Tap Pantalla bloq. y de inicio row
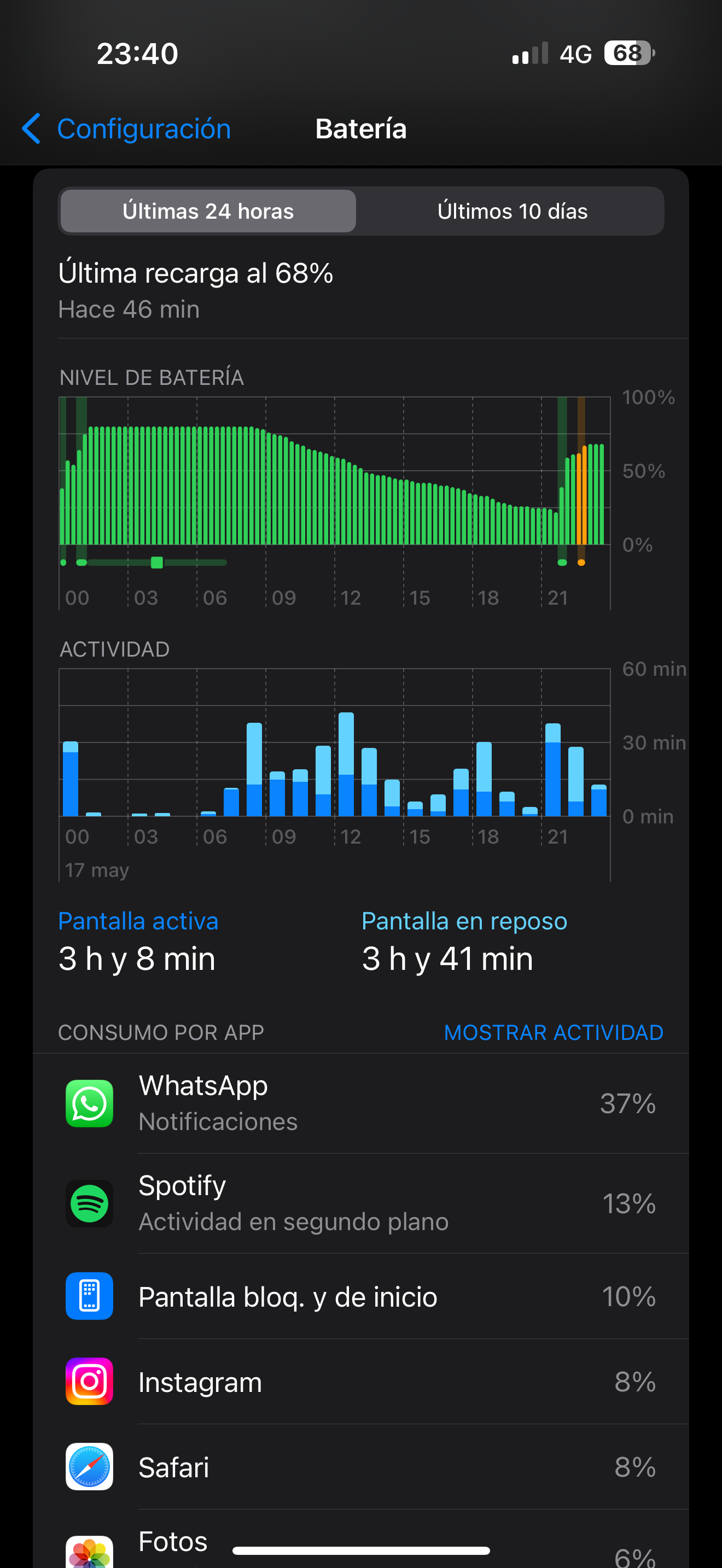Viewport: 722px width, 1568px height. [x=360, y=1296]
